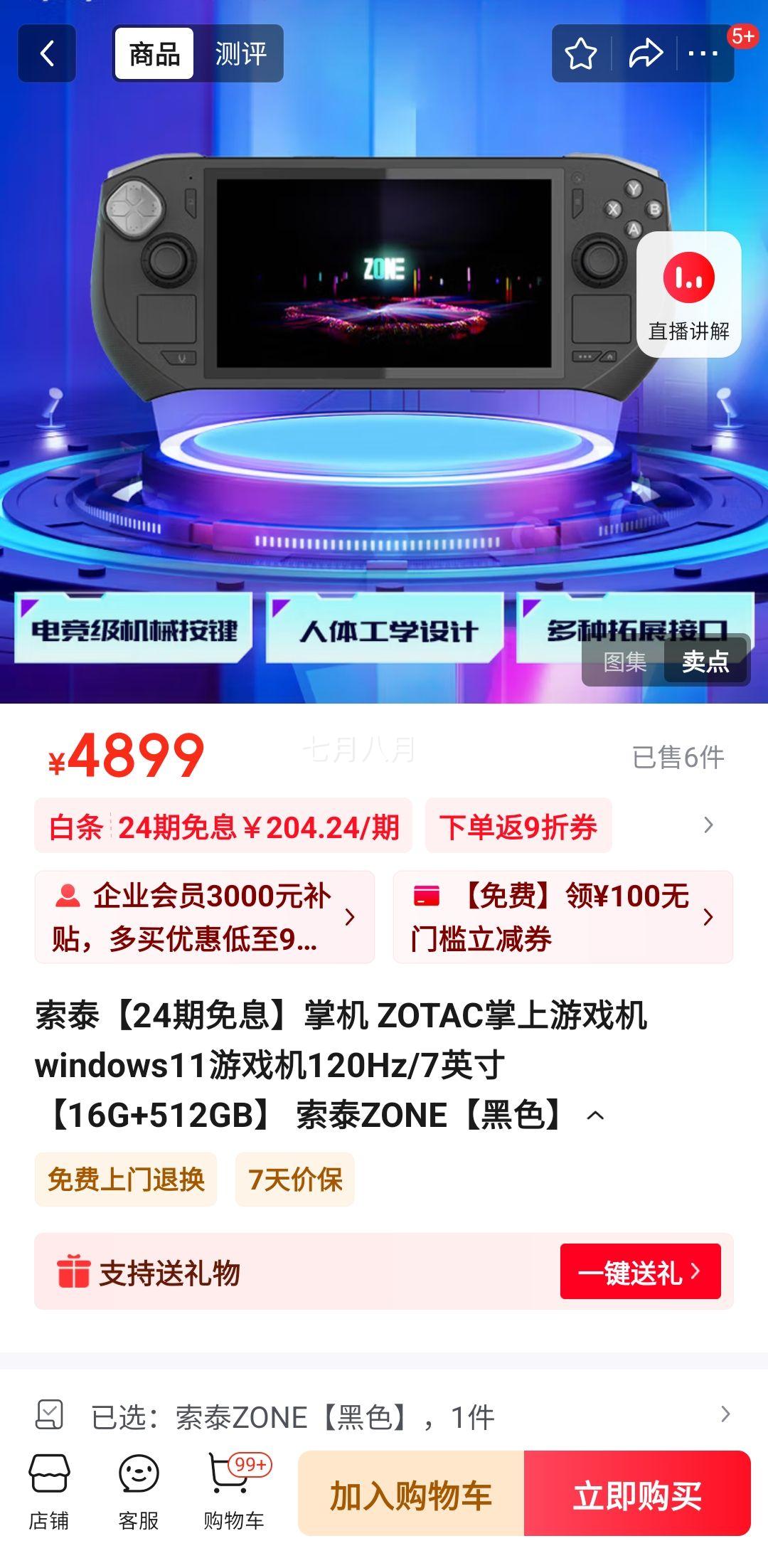This screenshot has width=768, height=1568.
Task: Go back to the previous page
Action: point(47,53)
